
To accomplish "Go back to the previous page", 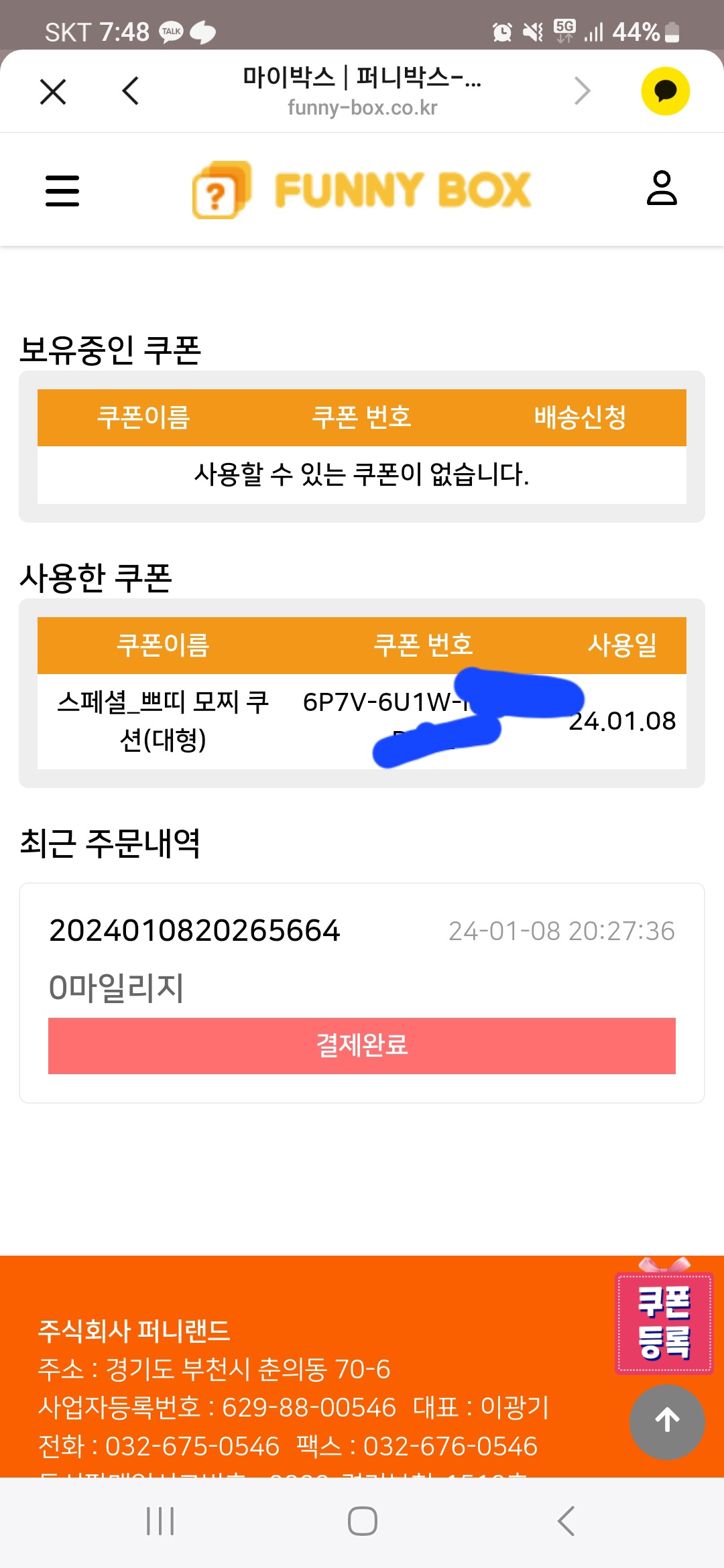I will (x=131, y=91).
